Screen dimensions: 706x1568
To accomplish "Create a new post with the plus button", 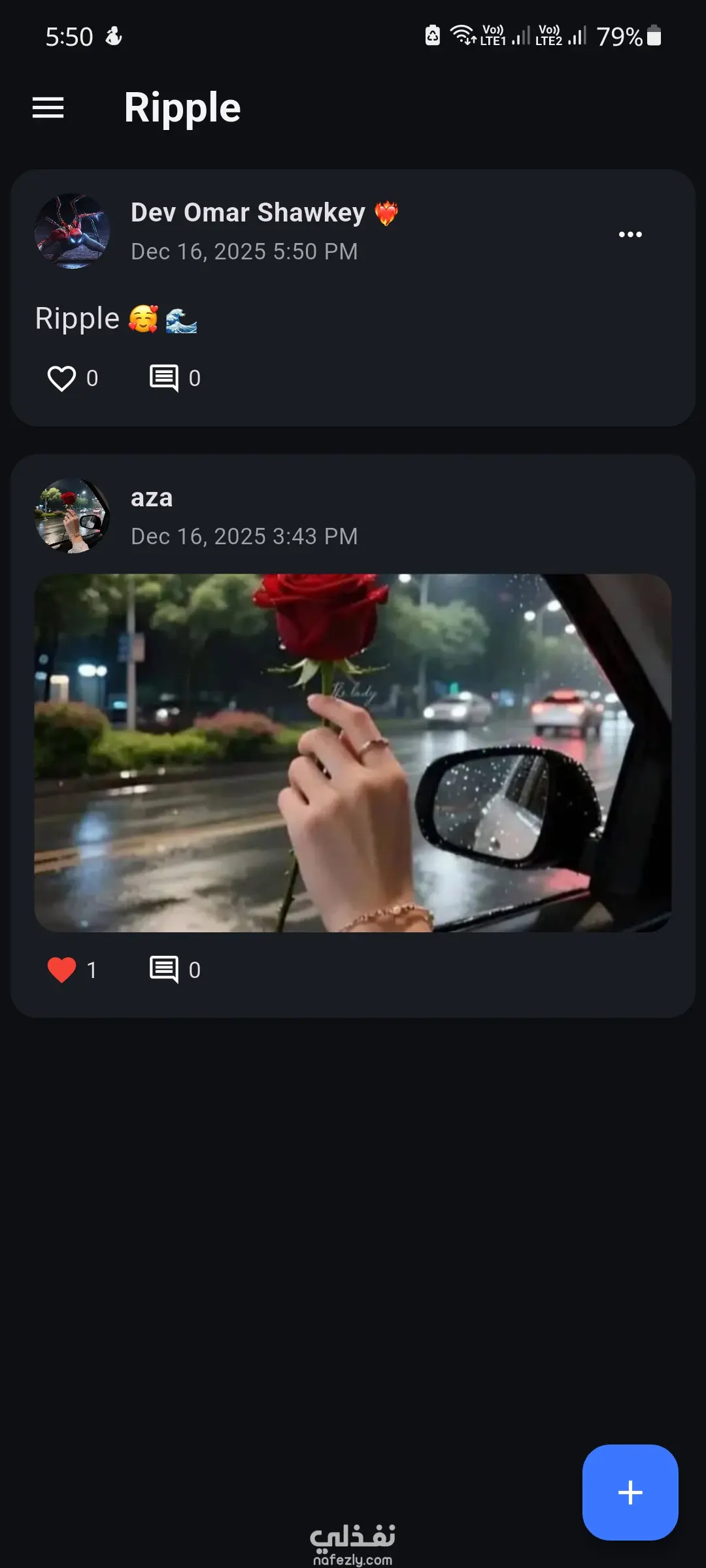I will click(x=630, y=1493).
